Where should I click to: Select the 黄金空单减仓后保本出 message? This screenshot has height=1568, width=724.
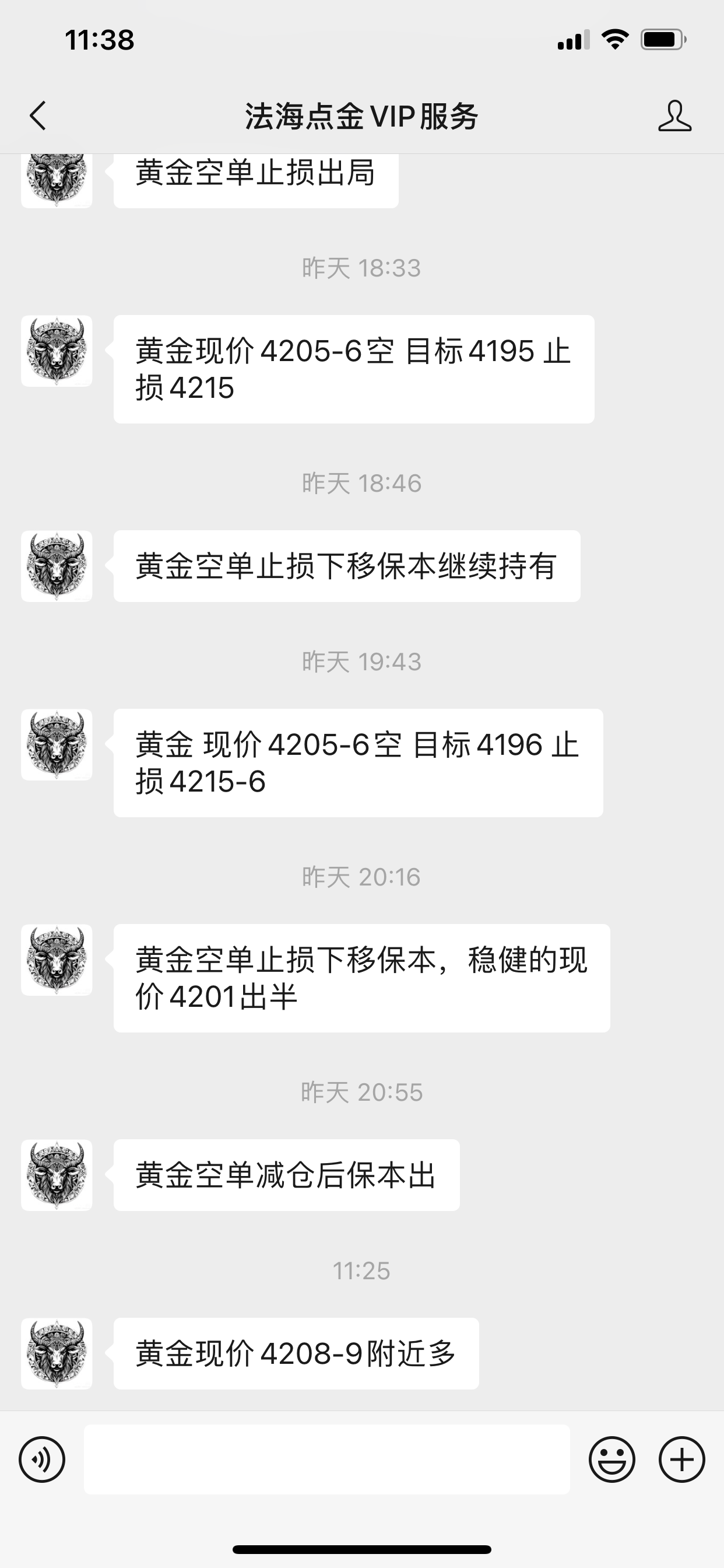pyautogui.click(x=286, y=1175)
